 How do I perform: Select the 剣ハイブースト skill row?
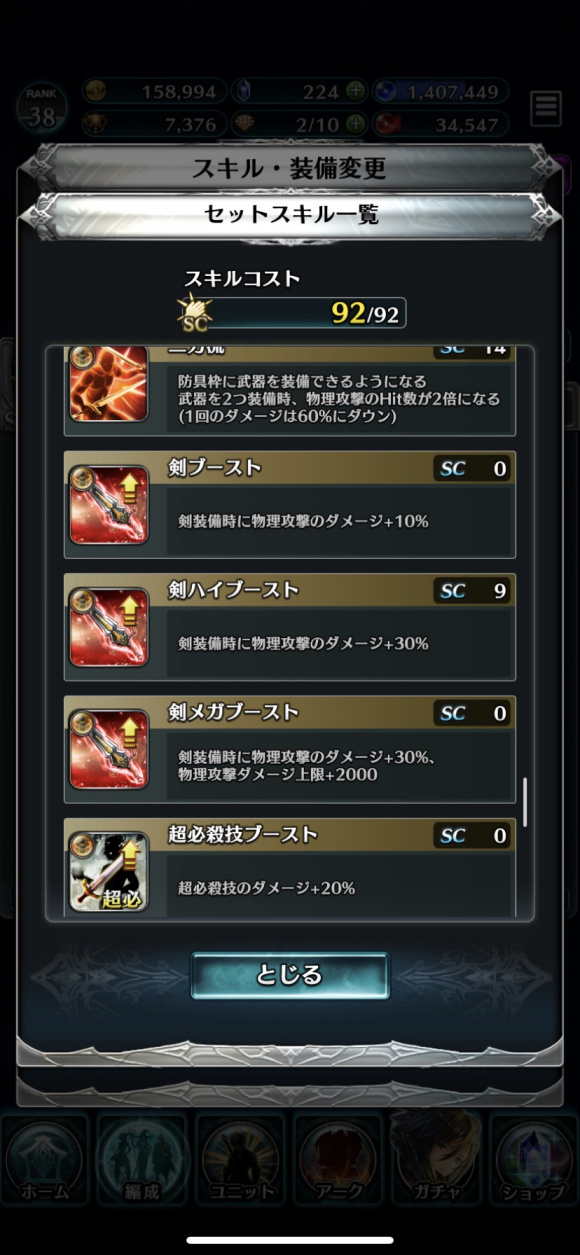(290, 627)
